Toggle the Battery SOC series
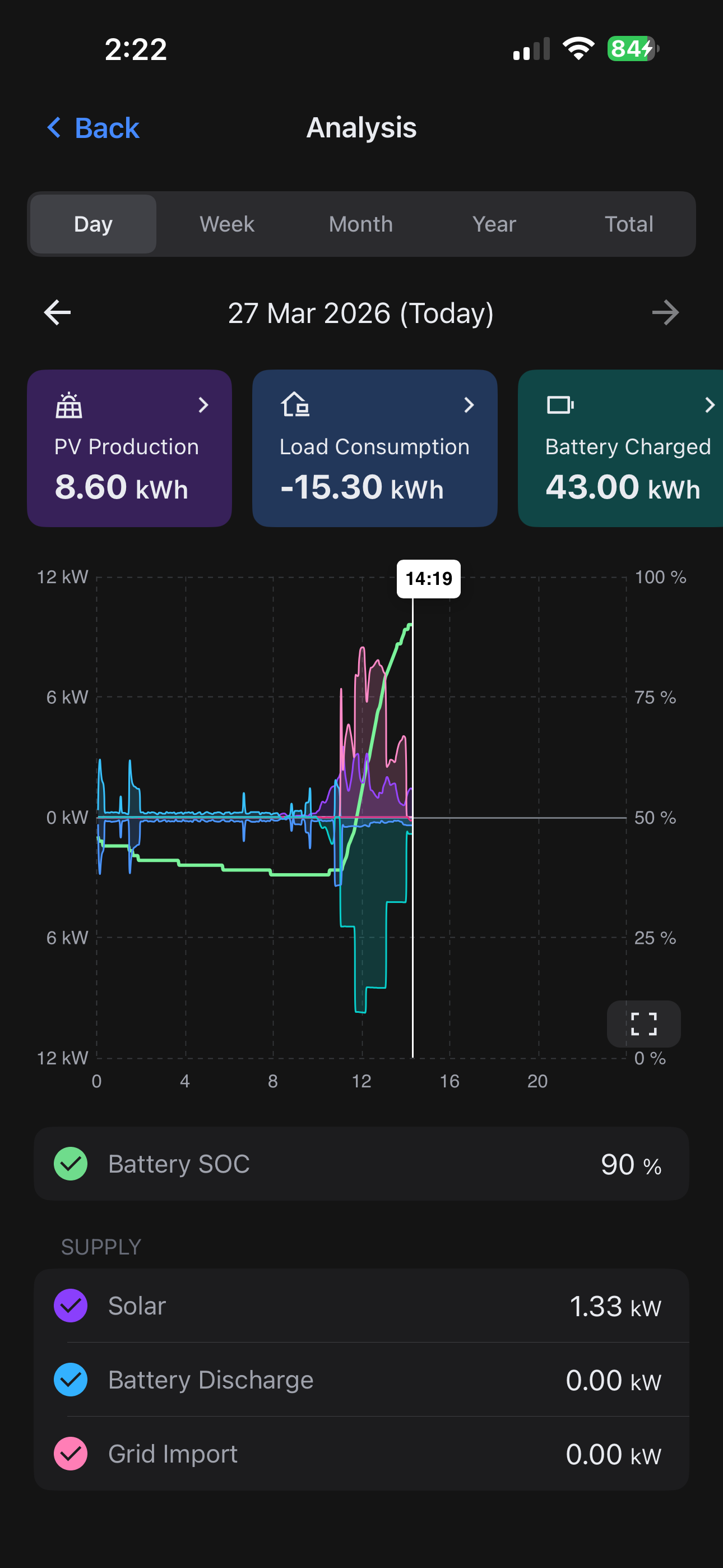Viewport: 723px width, 1568px height. tap(71, 1164)
